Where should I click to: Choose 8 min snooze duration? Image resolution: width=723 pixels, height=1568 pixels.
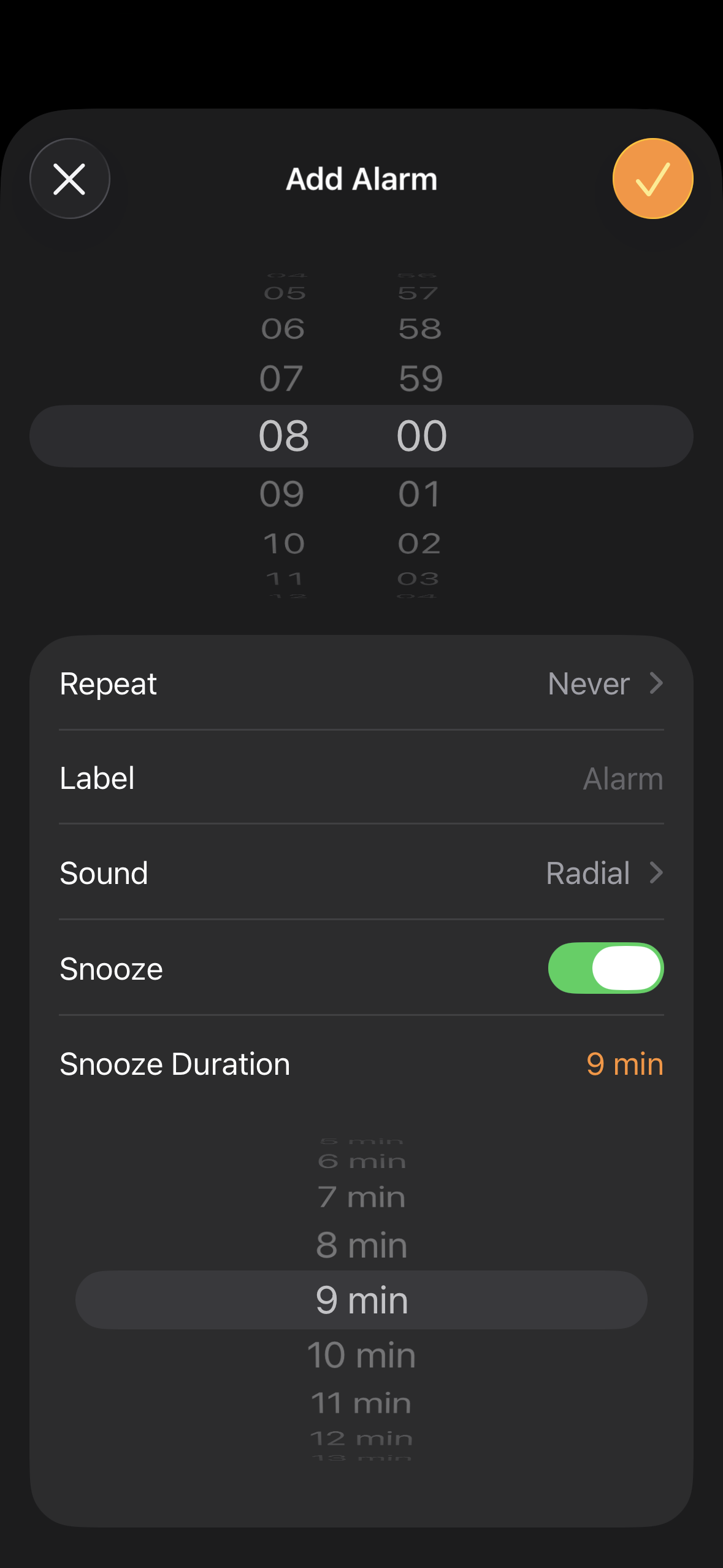[361, 1246]
